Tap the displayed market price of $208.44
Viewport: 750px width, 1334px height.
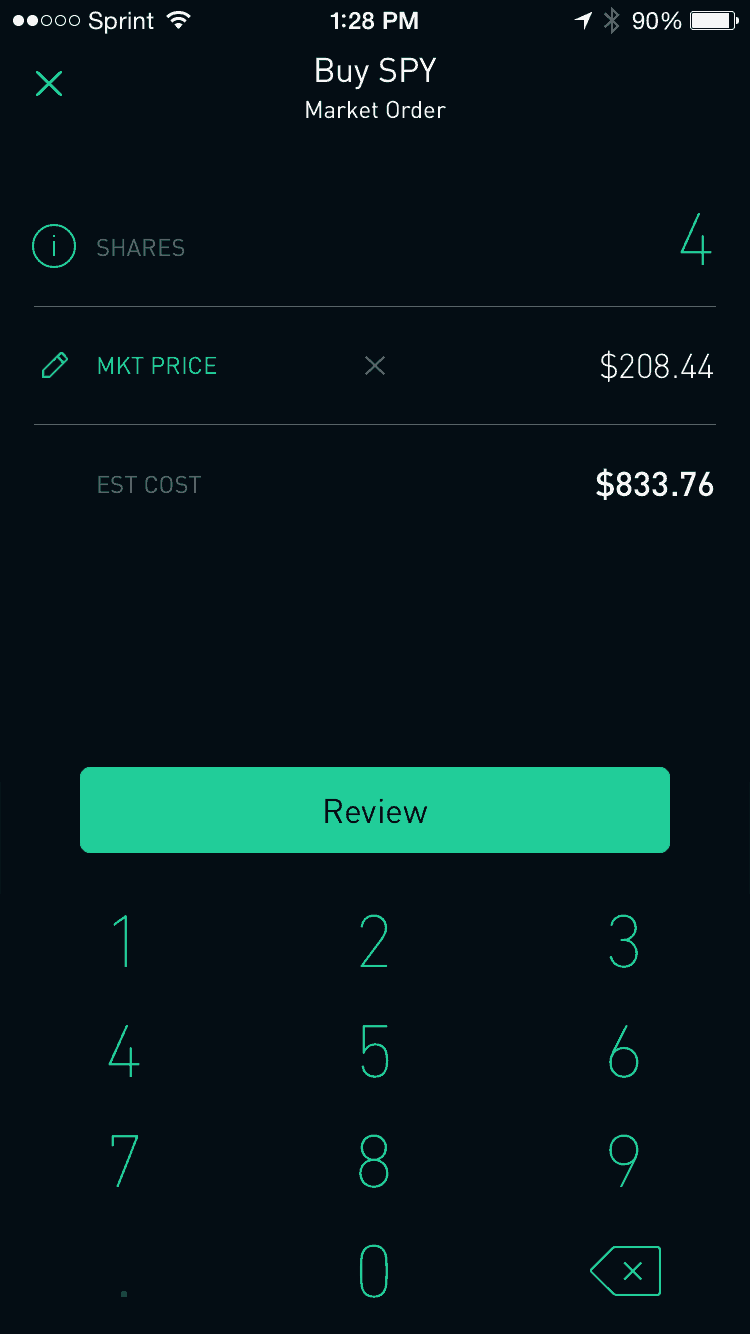(657, 366)
